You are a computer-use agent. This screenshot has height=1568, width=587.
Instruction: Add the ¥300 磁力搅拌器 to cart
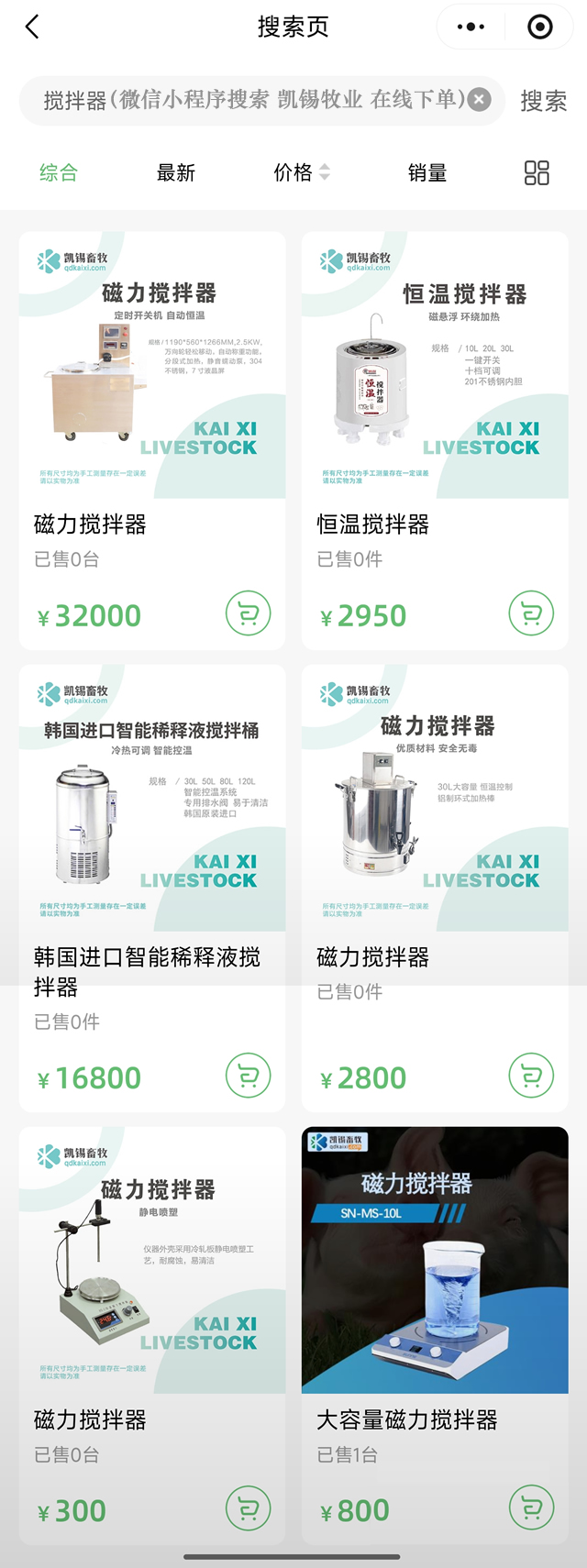(x=249, y=1508)
